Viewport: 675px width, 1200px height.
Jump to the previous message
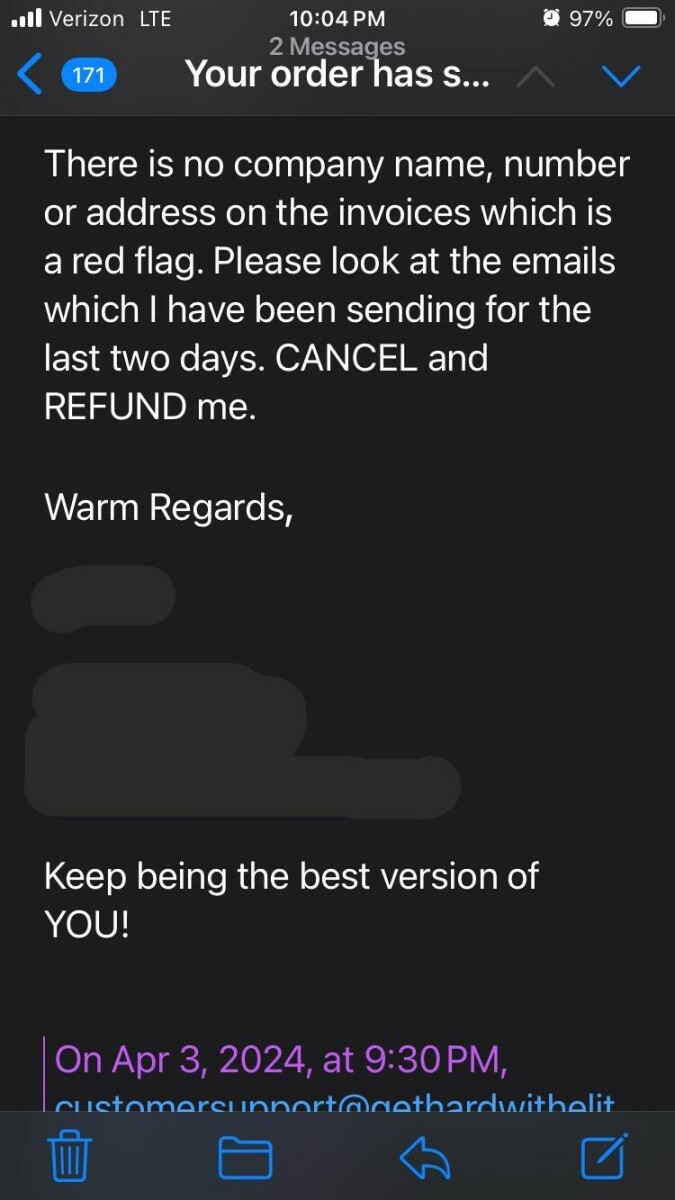(535, 76)
